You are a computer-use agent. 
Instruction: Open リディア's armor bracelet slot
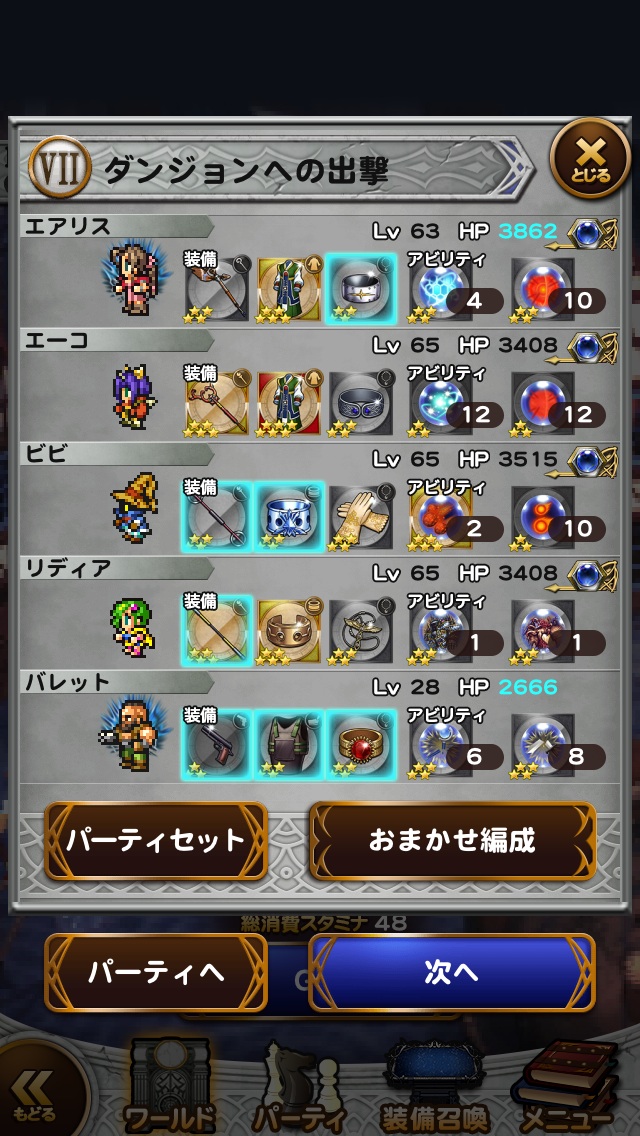point(289,630)
